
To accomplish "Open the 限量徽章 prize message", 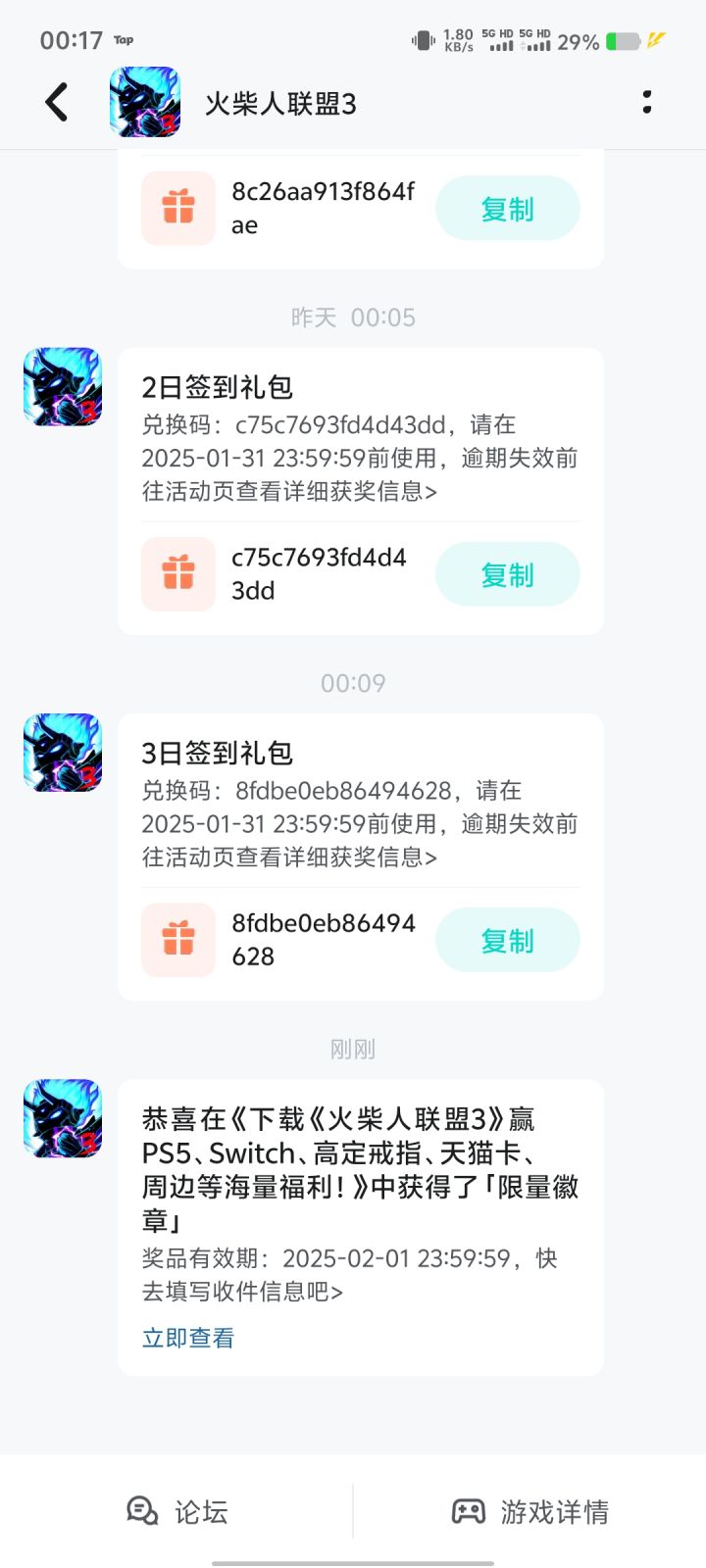I will point(360,1203).
